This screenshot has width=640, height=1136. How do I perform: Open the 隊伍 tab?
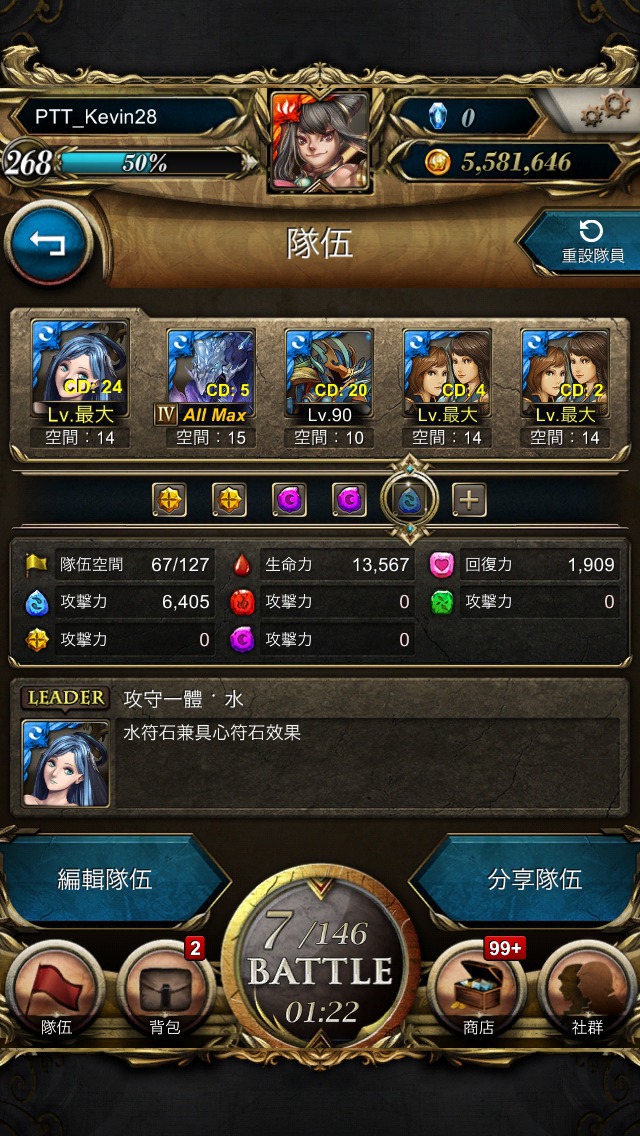(56, 991)
